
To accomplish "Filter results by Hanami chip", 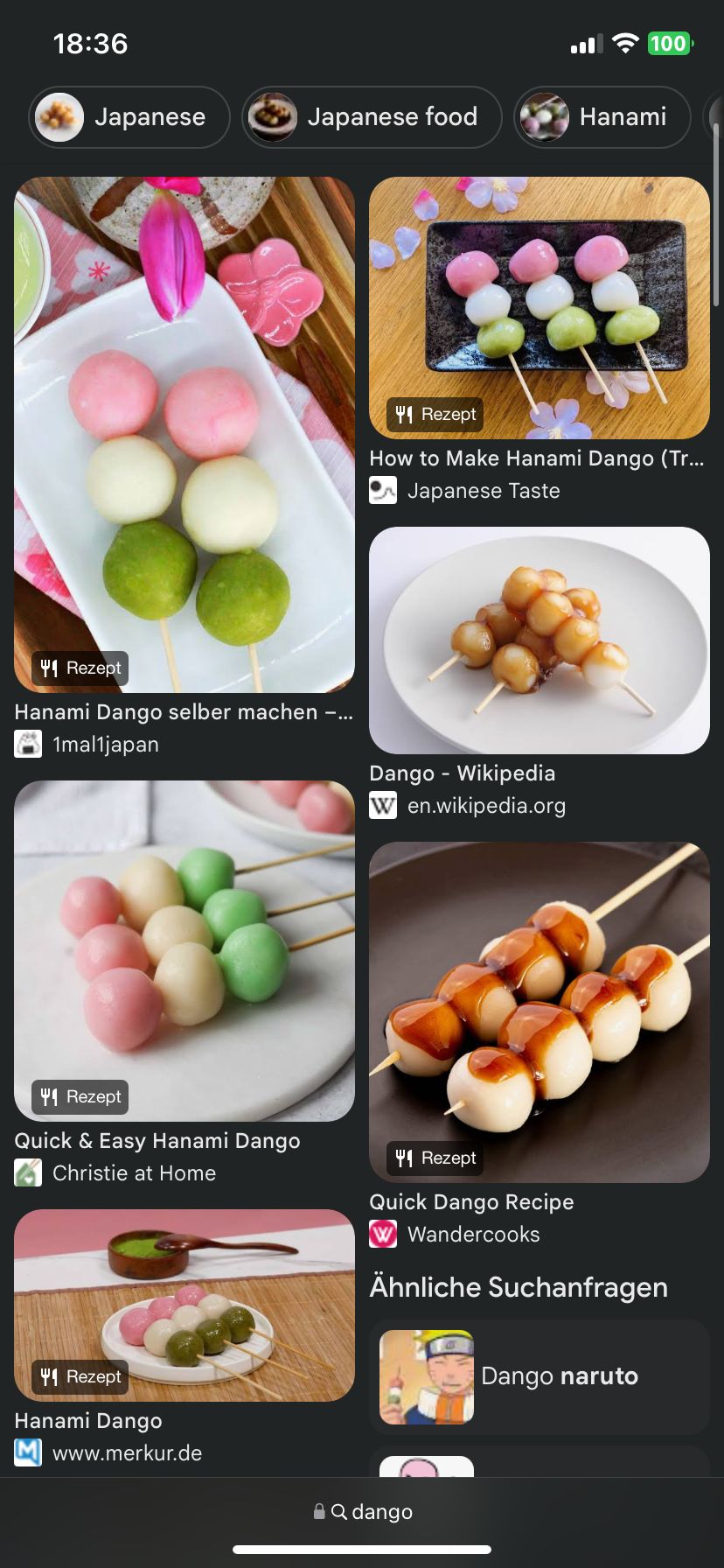I will (x=602, y=117).
